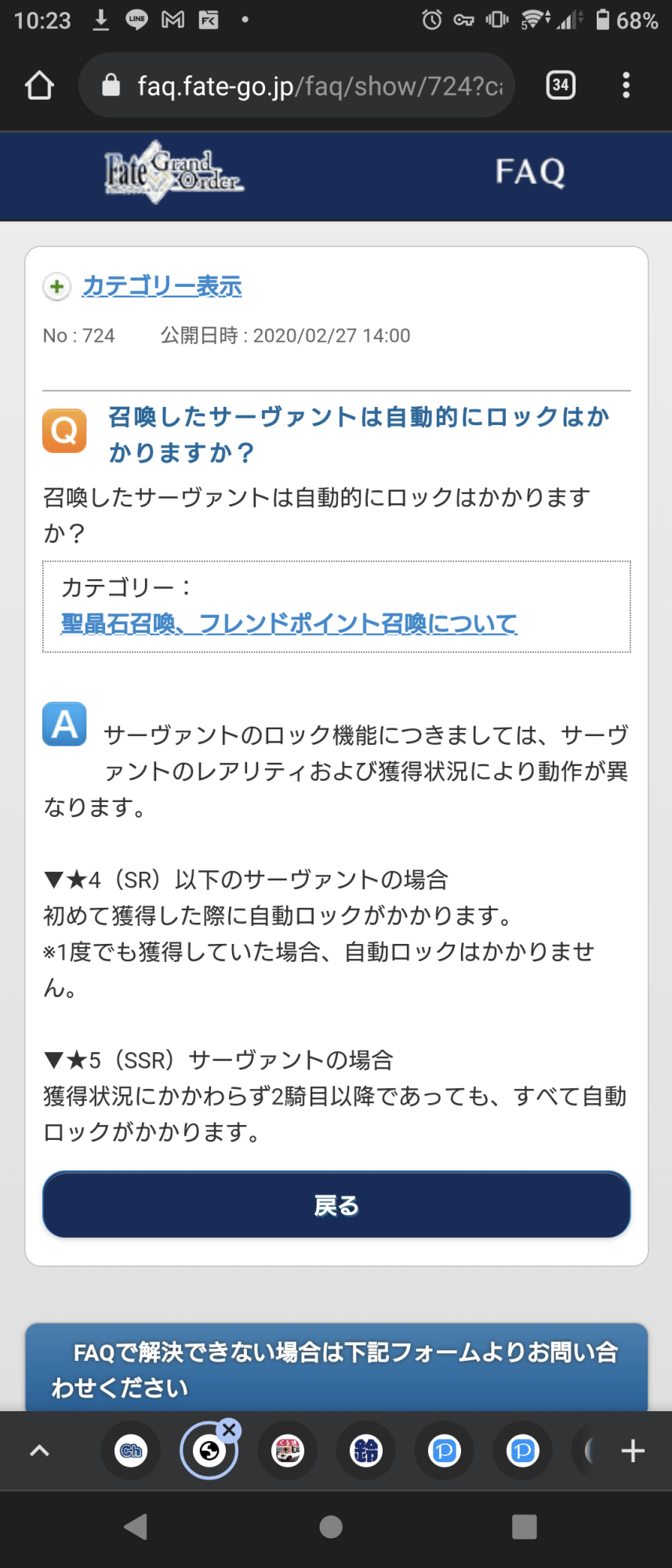The width and height of the screenshot is (672, 1568).
Task: Close the current tab in the tab strip
Action: point(229,1429)
